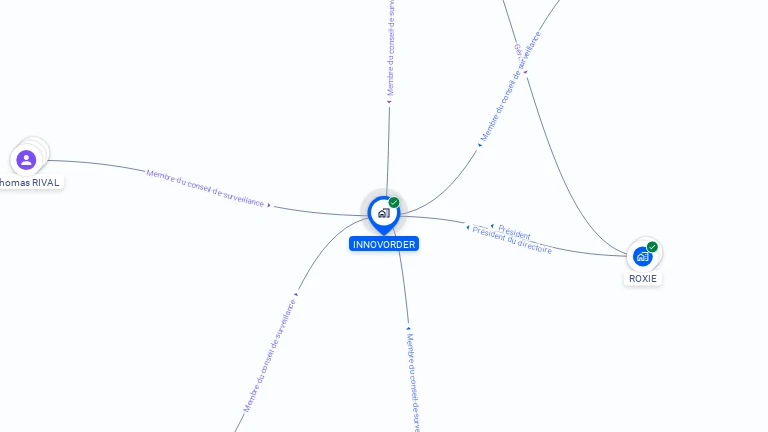This screenshot has height=432, width=768.
Task: Tap the Thomas RIVAL person node
Action: pos(26,159)
